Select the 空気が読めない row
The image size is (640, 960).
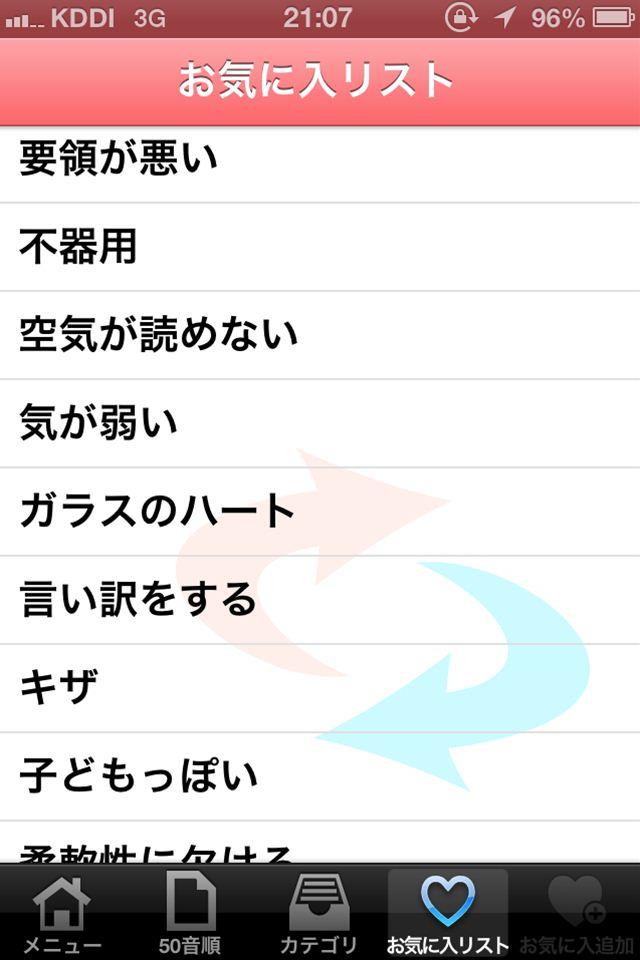[320, 335]
